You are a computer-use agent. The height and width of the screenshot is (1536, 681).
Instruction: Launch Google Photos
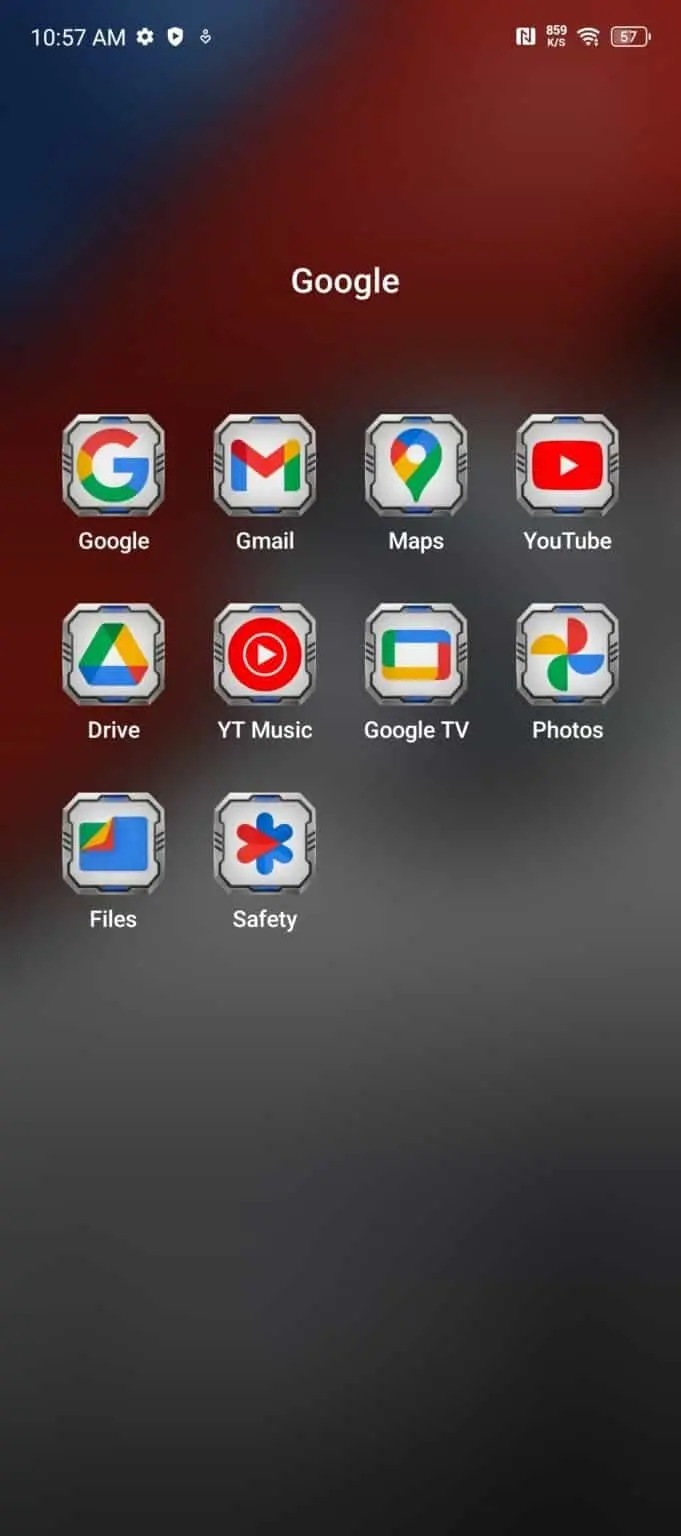tap(567, 655)
